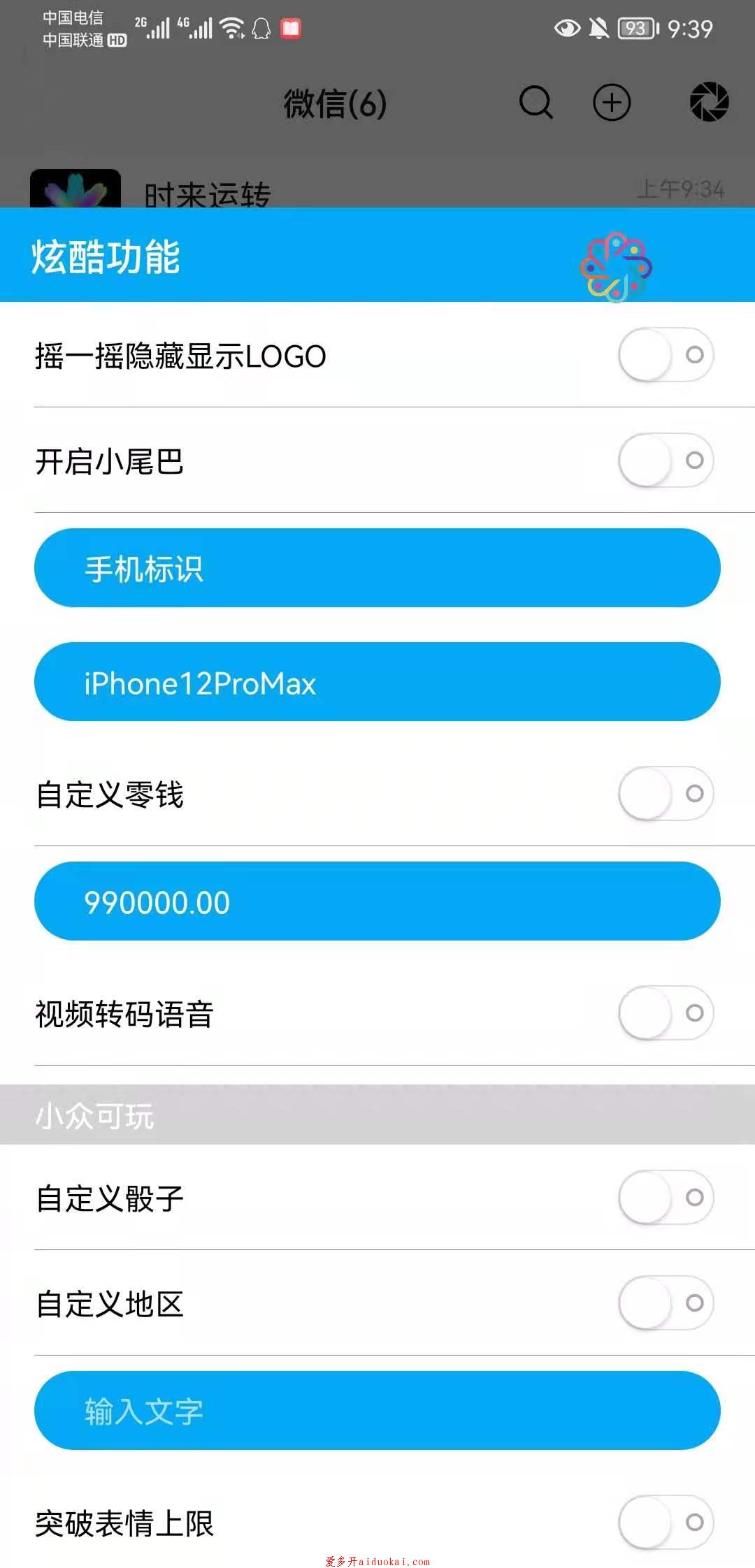
Task: Tap the 手机标识 field
Action: (377, 568)
